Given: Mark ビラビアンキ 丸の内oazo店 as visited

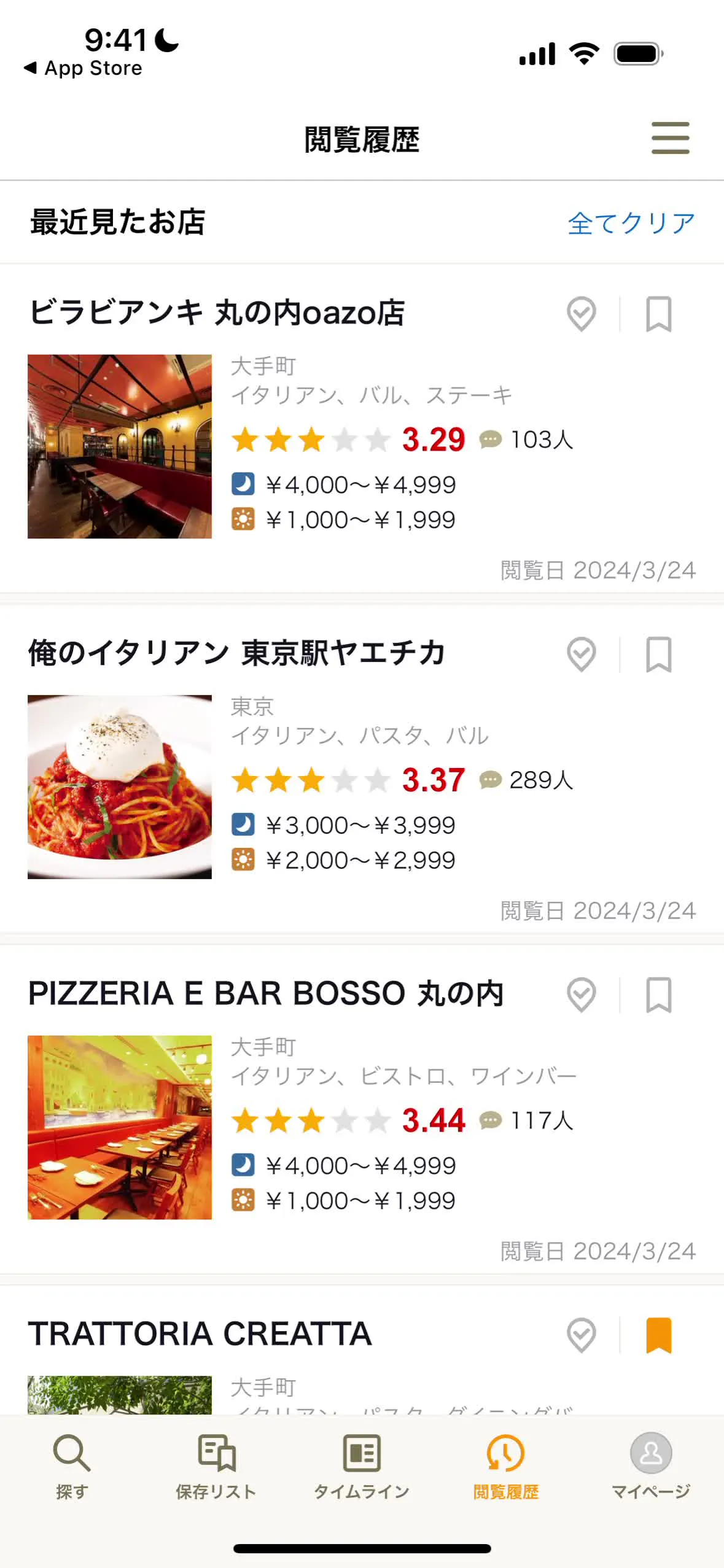Looking at the screenshot, I should 581,314.
